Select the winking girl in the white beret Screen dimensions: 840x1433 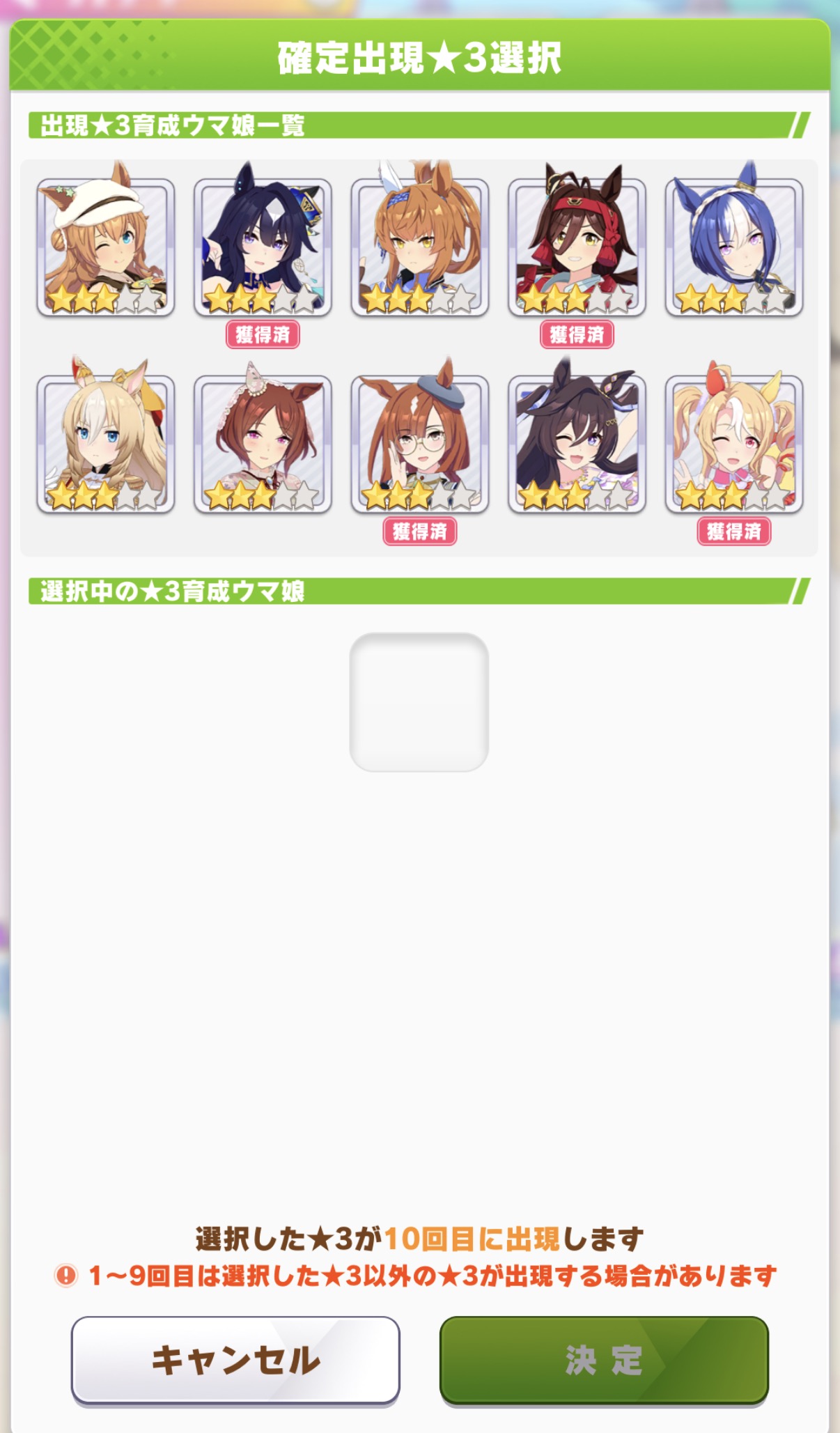106,245
